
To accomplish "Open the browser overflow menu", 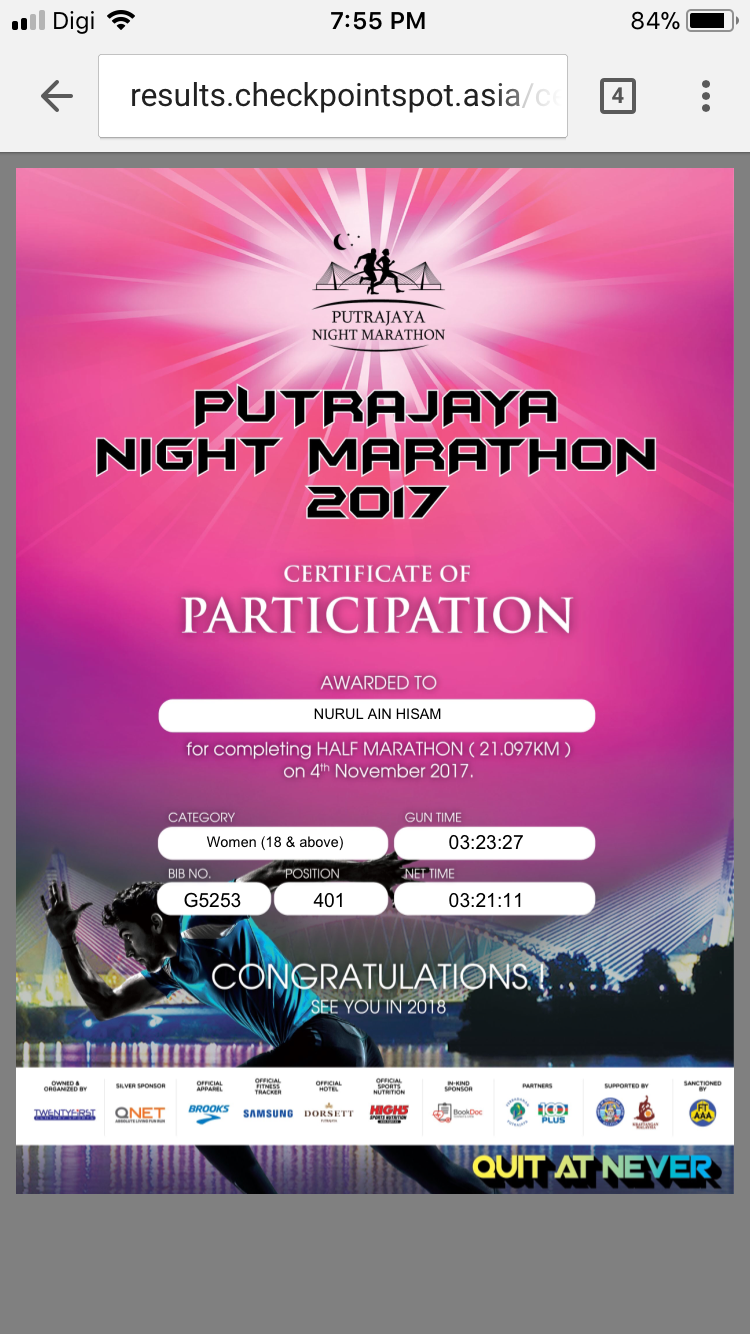I will tap(706, 96).
